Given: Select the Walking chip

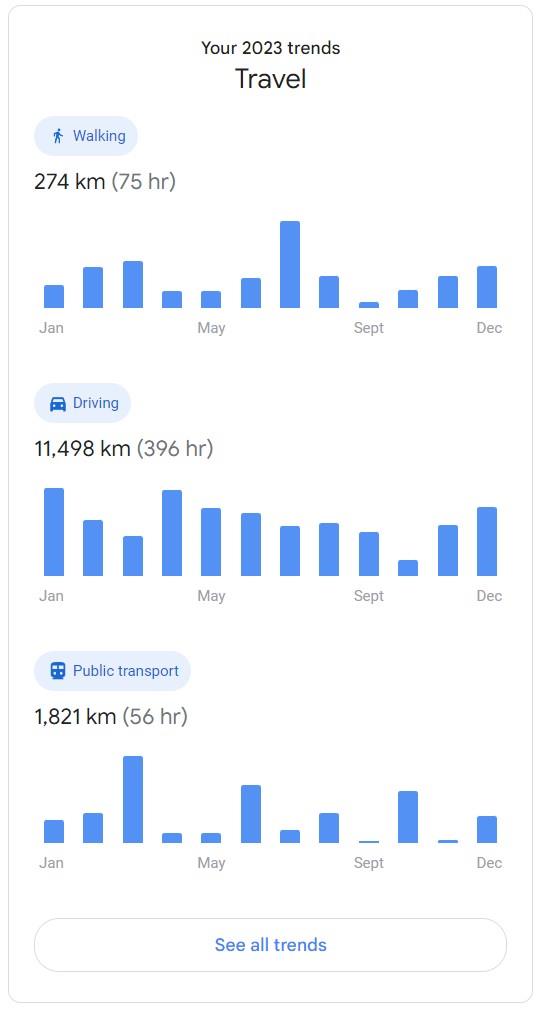Looking at the screenshot, I should click(86, 136).
